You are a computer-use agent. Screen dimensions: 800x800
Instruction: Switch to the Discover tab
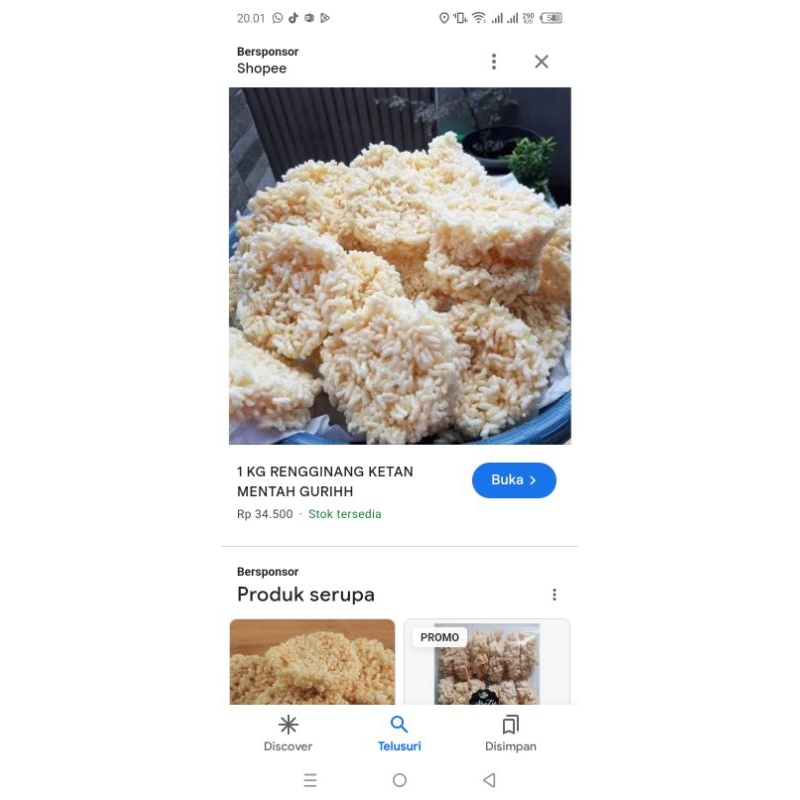pos(288,733)
